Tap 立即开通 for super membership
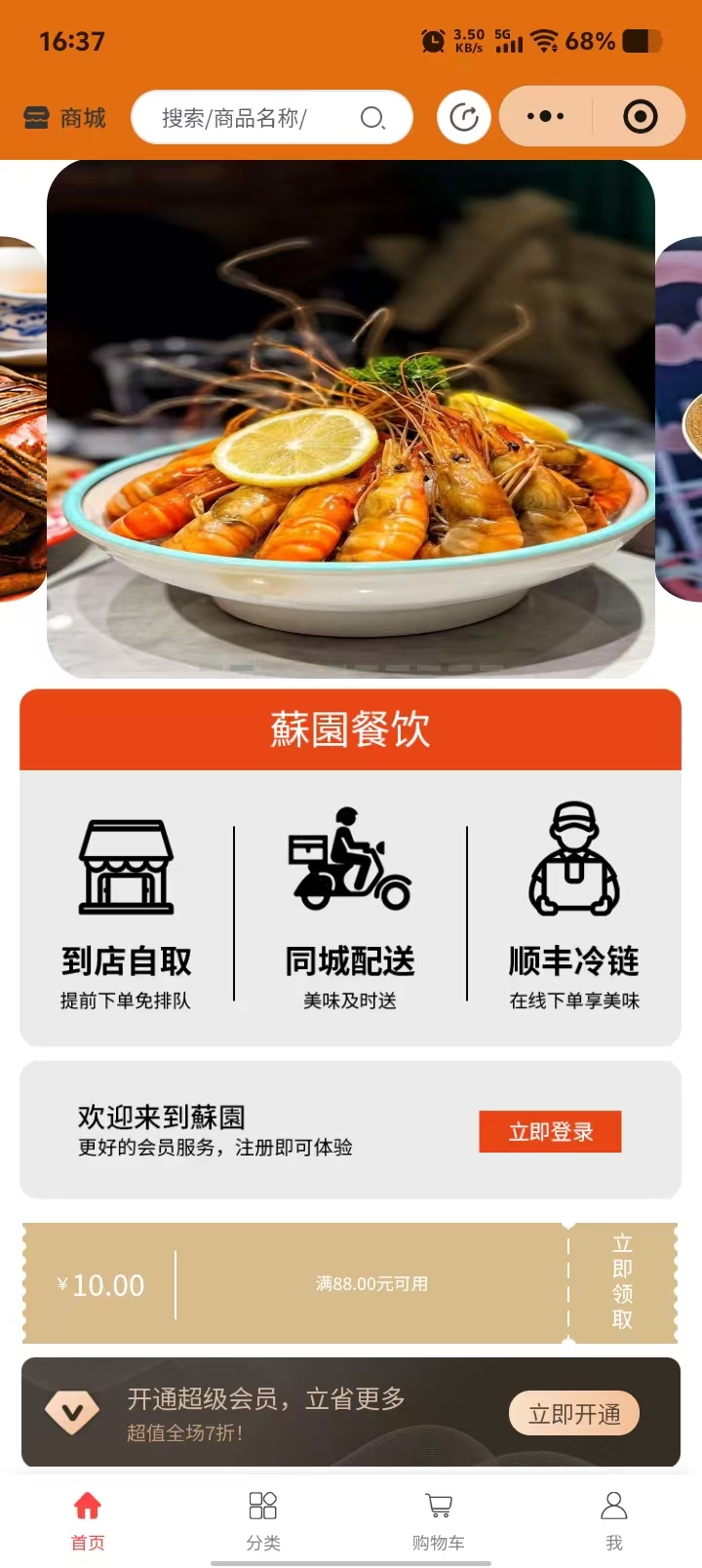The width and height of the screenshot is (702, 1568). pos(574,1414)
